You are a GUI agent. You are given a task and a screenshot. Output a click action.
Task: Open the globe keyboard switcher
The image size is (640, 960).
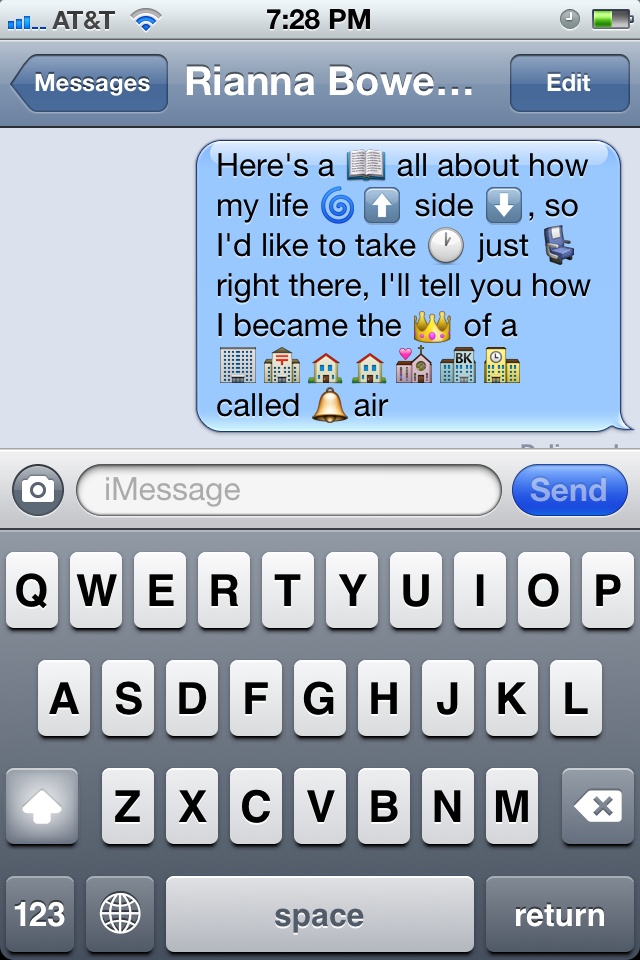tap(120, 914)
